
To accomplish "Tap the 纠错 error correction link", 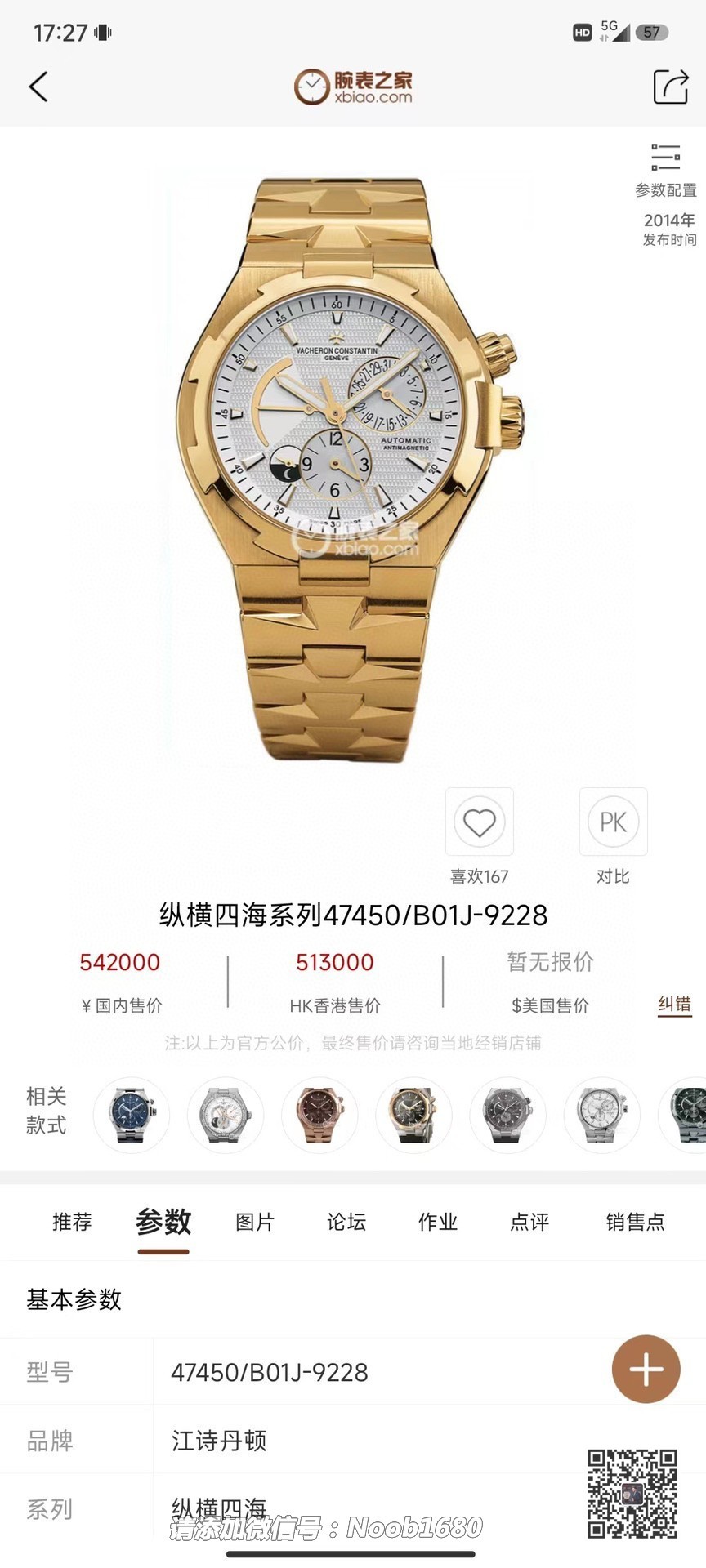I will click(x=675, y=1004).
